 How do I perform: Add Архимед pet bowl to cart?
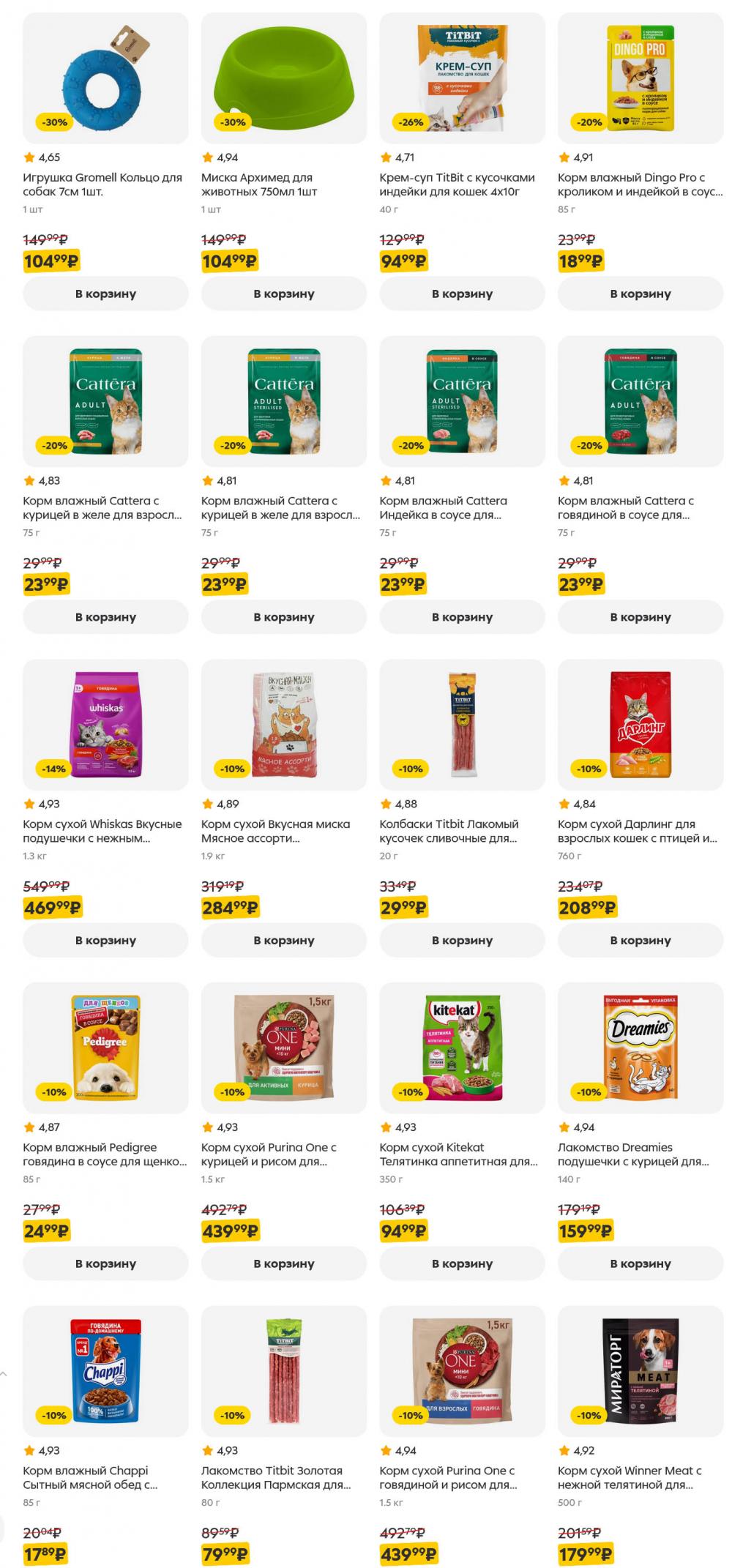[283, 294]
